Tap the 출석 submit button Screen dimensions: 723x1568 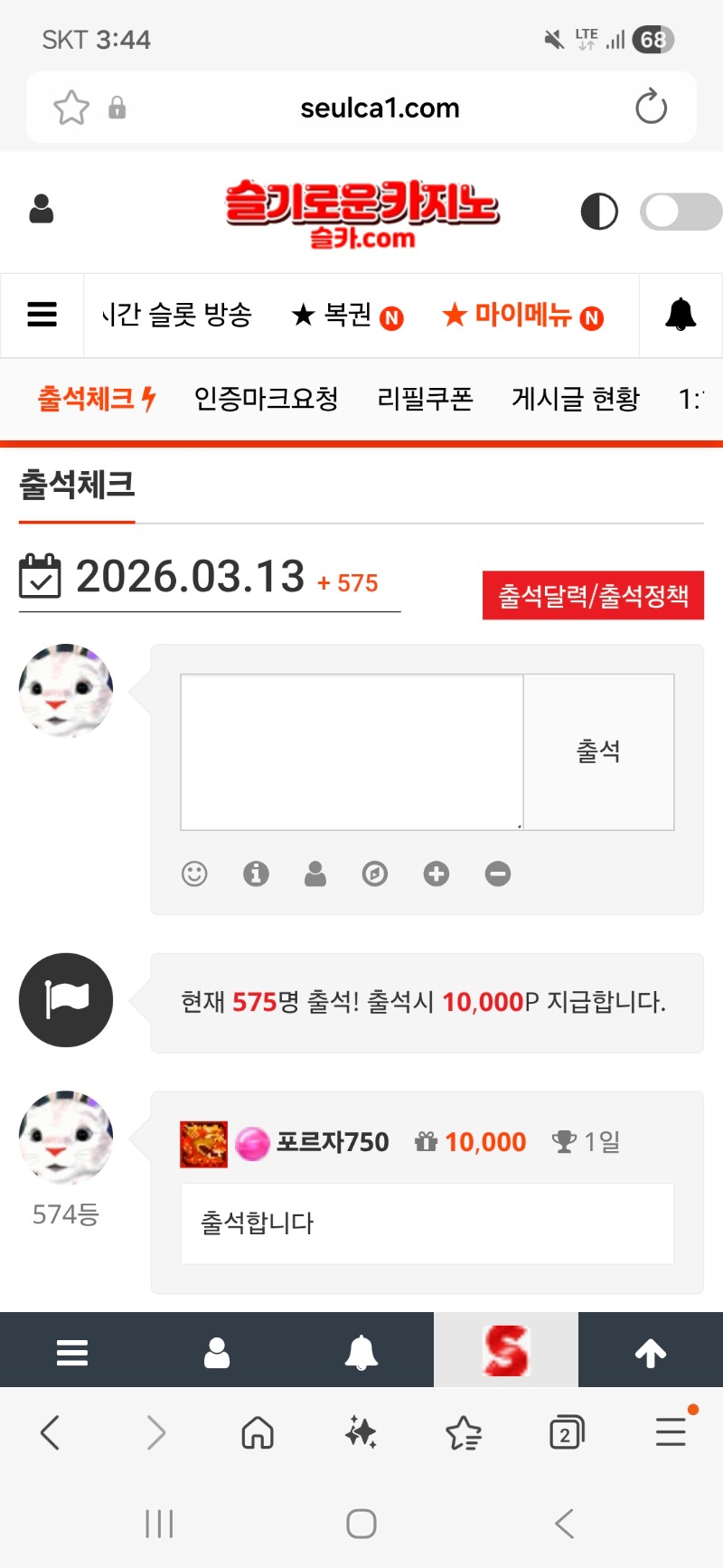point(598,751)
